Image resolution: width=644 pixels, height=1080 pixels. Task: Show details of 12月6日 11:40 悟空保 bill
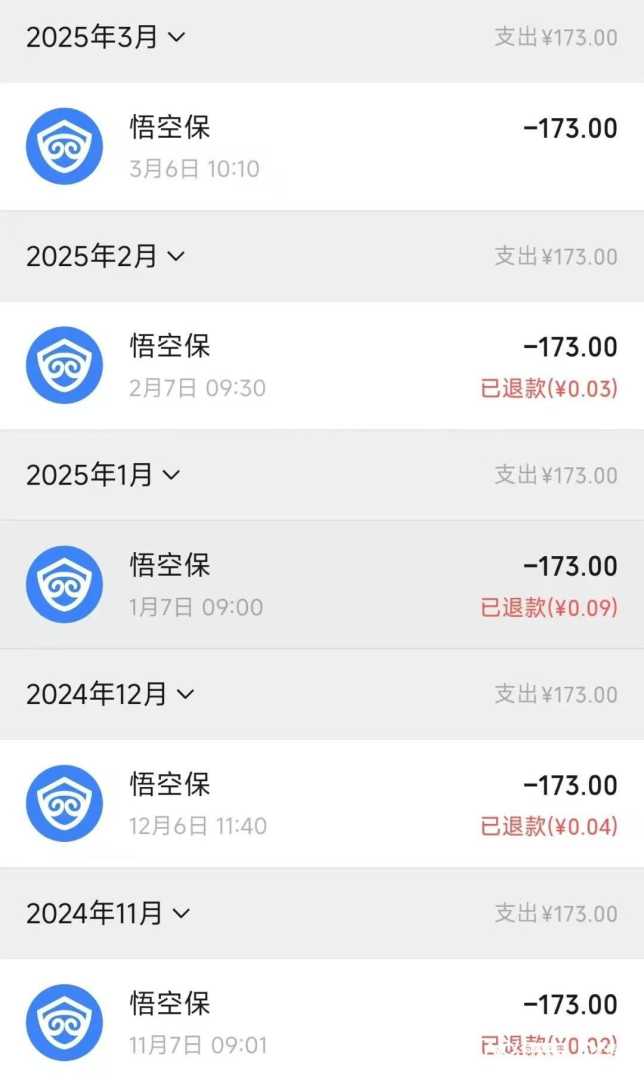pos(321,804)
